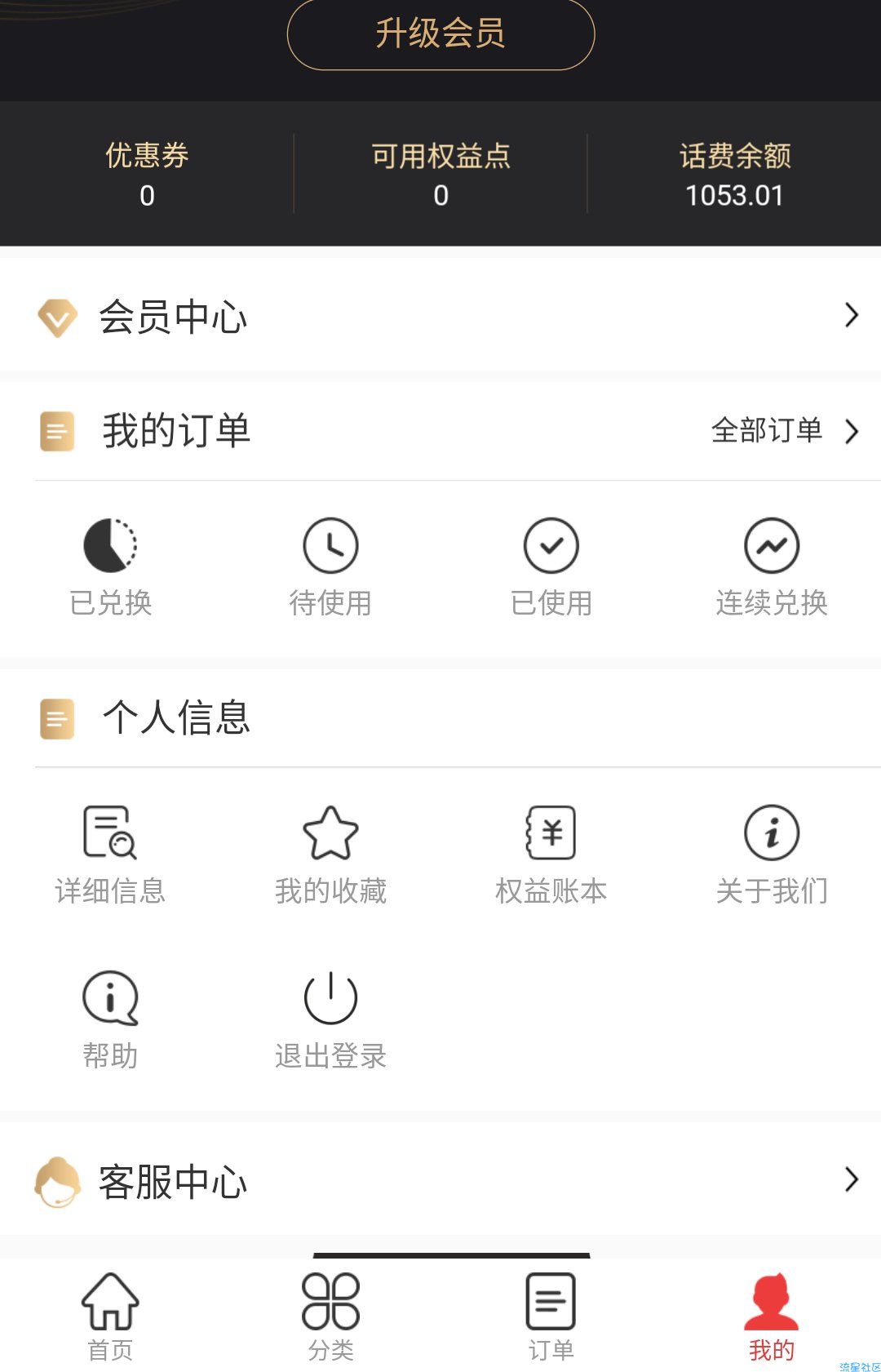View 全部订单 all orders
Screen dimensions: 881x1372
[x=783, y=430]
